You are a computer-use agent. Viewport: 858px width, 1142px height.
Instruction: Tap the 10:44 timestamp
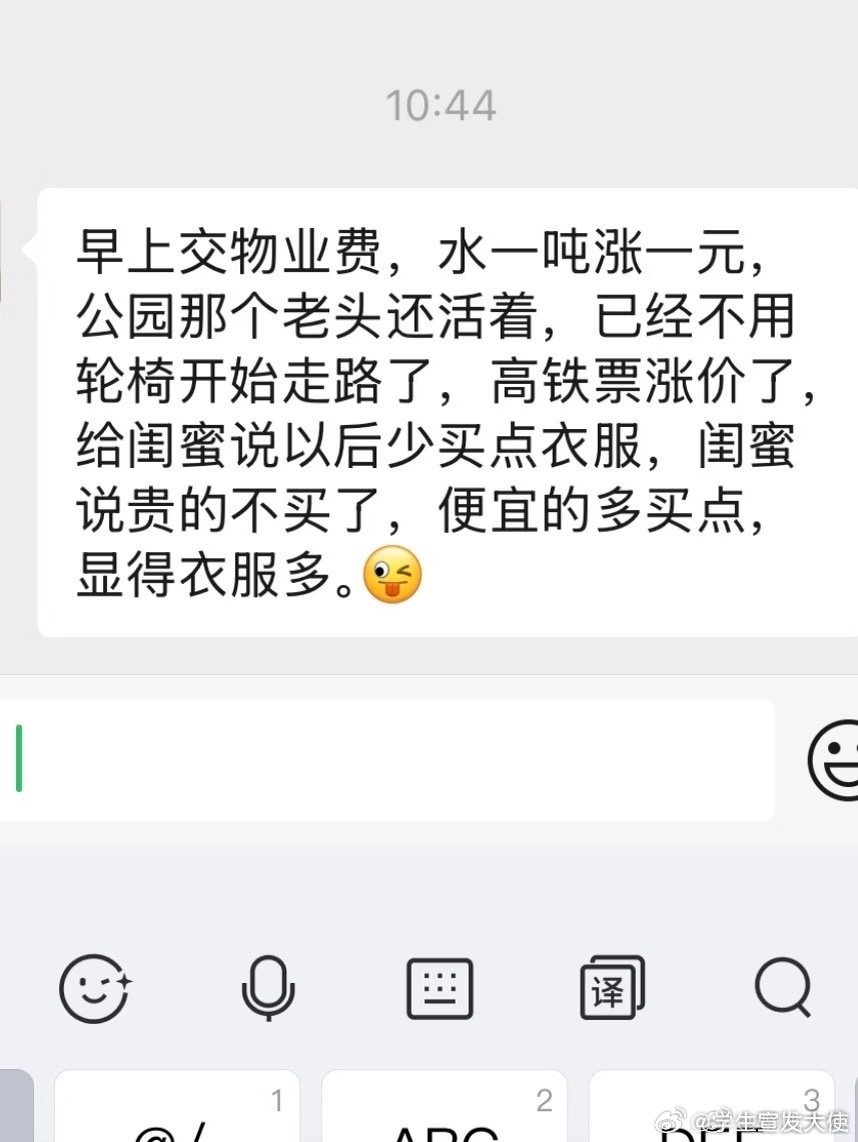(x=440, y=105)
